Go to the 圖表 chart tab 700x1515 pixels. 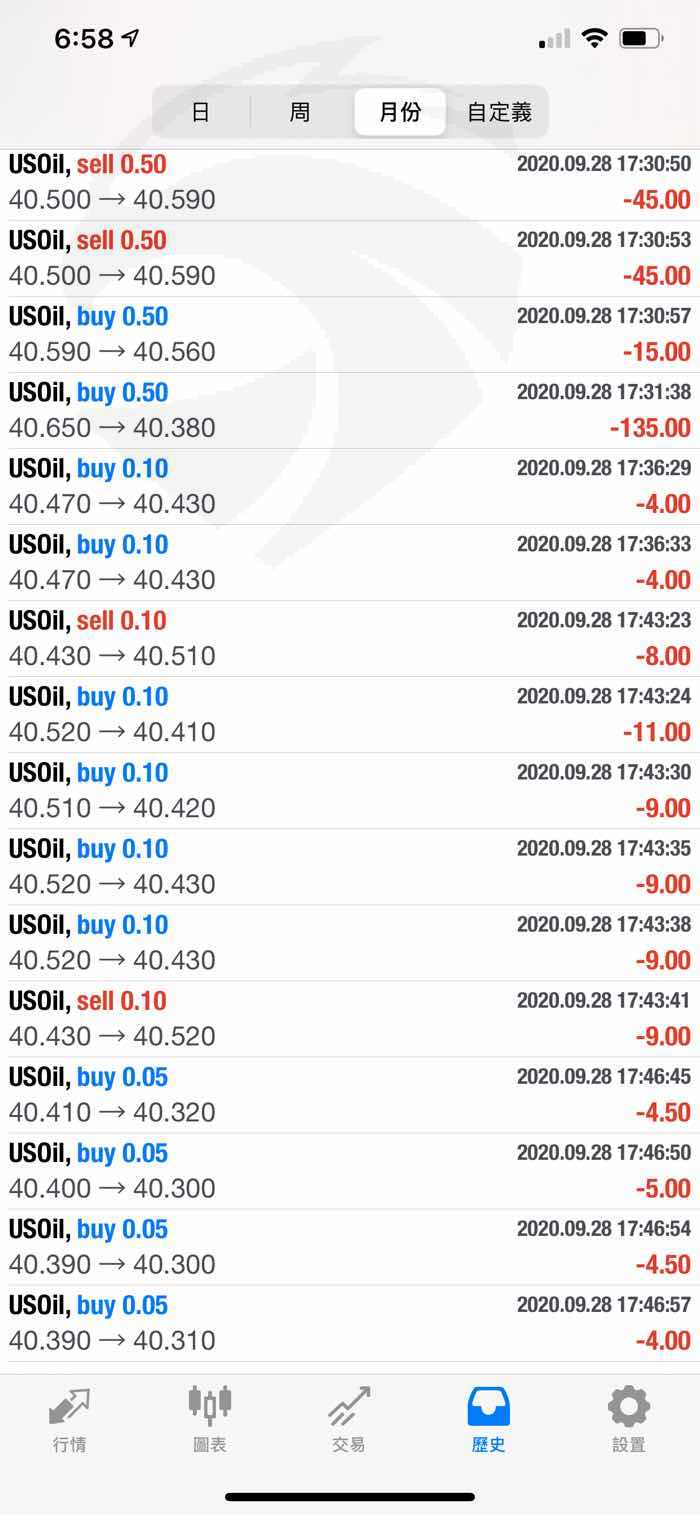[210, 1420]
